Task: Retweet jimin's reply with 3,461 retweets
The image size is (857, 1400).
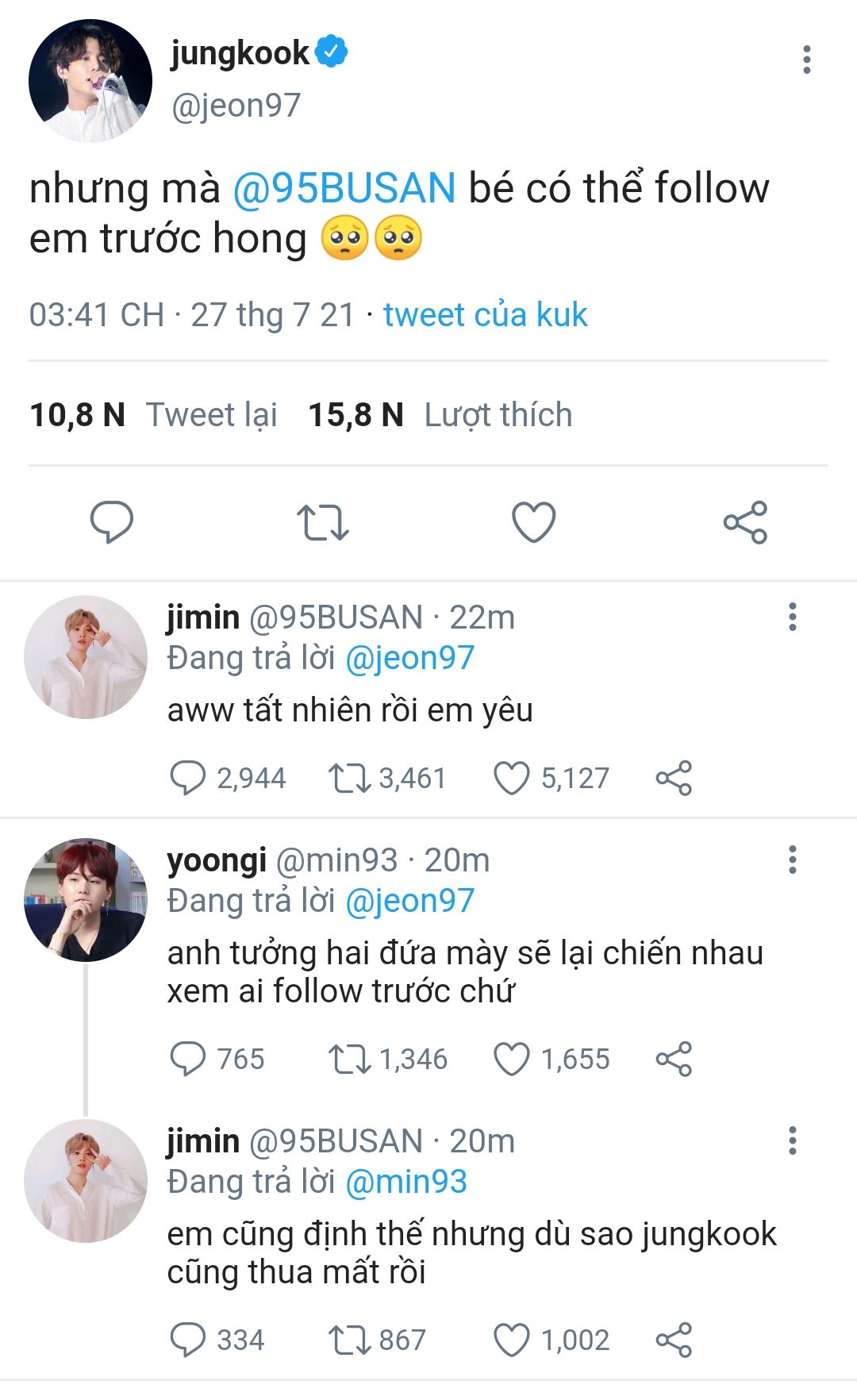Action: (x=349, y=779)
